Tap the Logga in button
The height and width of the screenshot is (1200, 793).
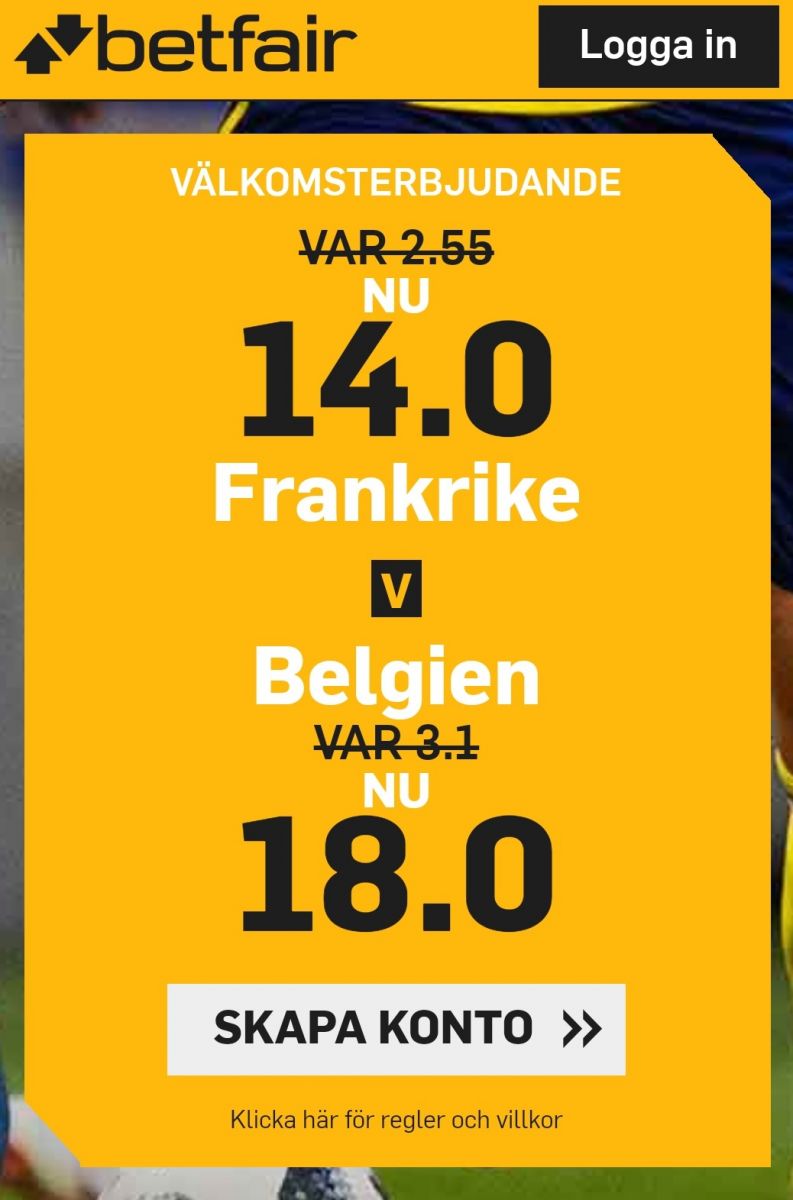click(x=658, y=47)
